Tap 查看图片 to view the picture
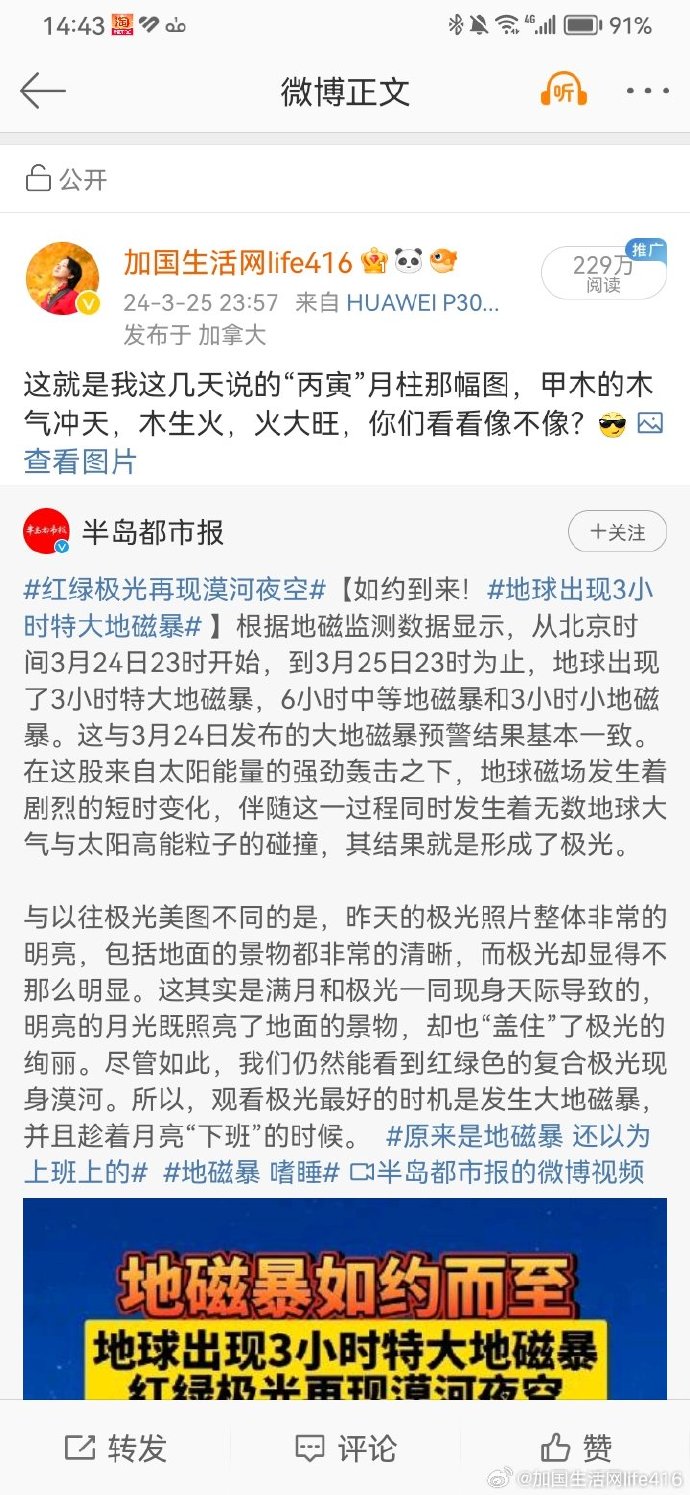 [80, 461]
